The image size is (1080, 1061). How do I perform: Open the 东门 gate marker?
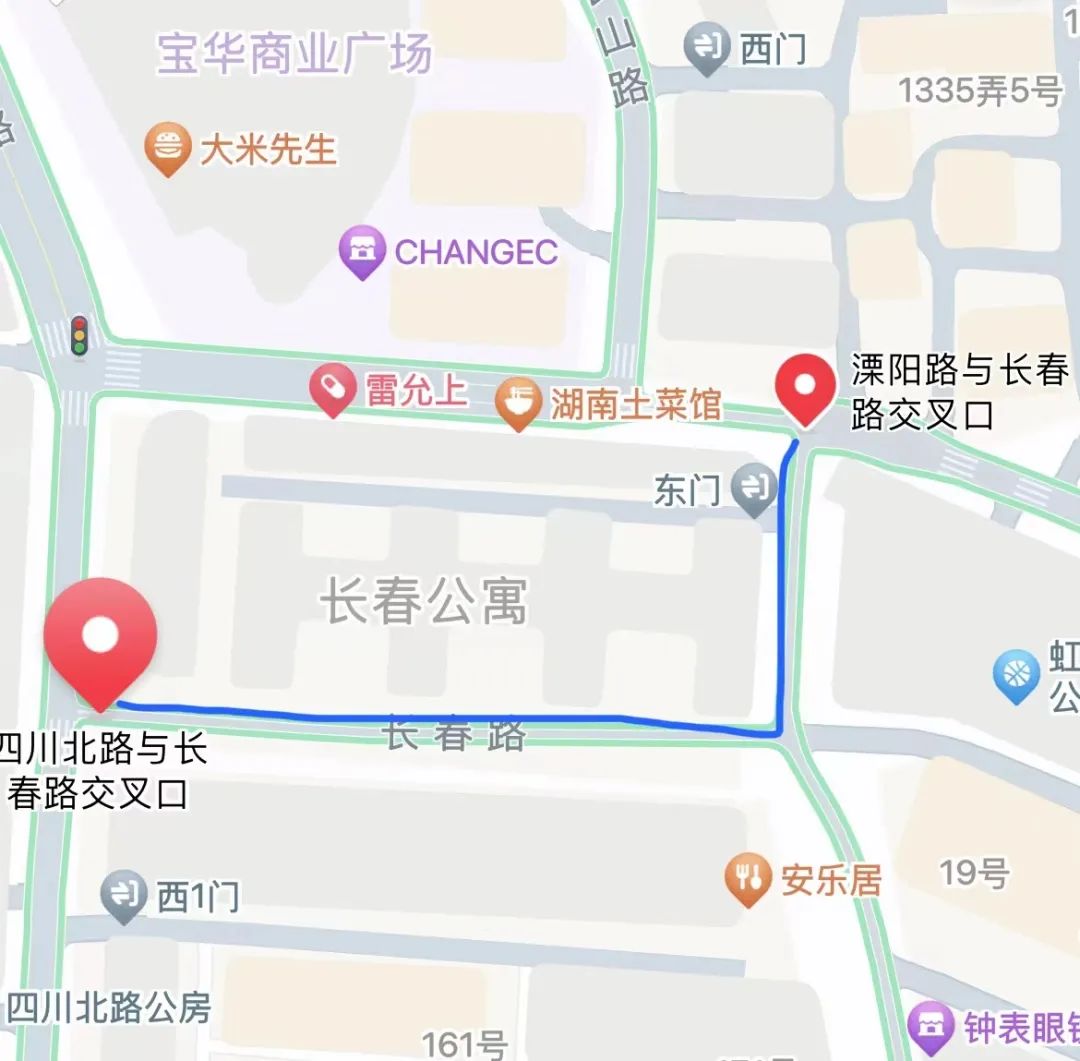coord(754,490)
